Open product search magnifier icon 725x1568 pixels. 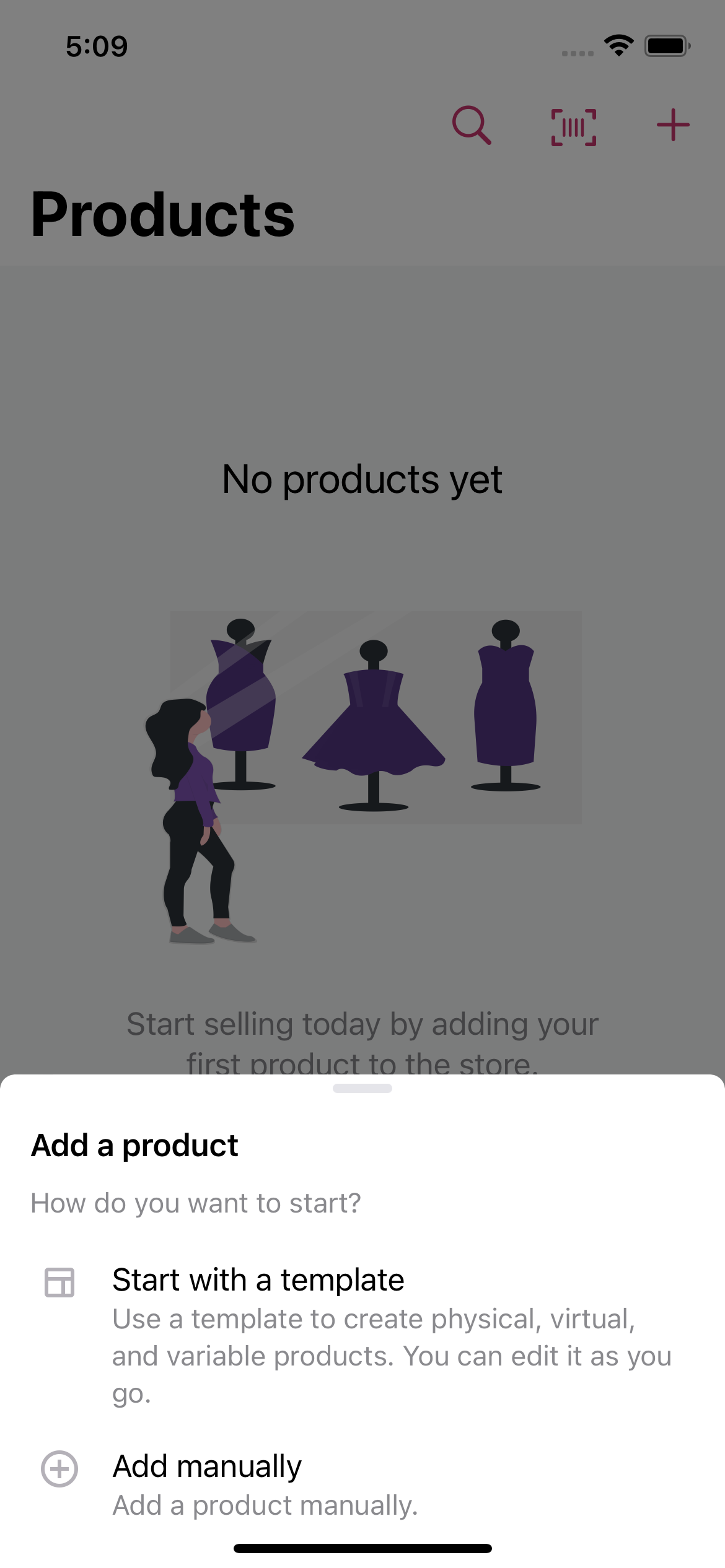click(472, 126)
